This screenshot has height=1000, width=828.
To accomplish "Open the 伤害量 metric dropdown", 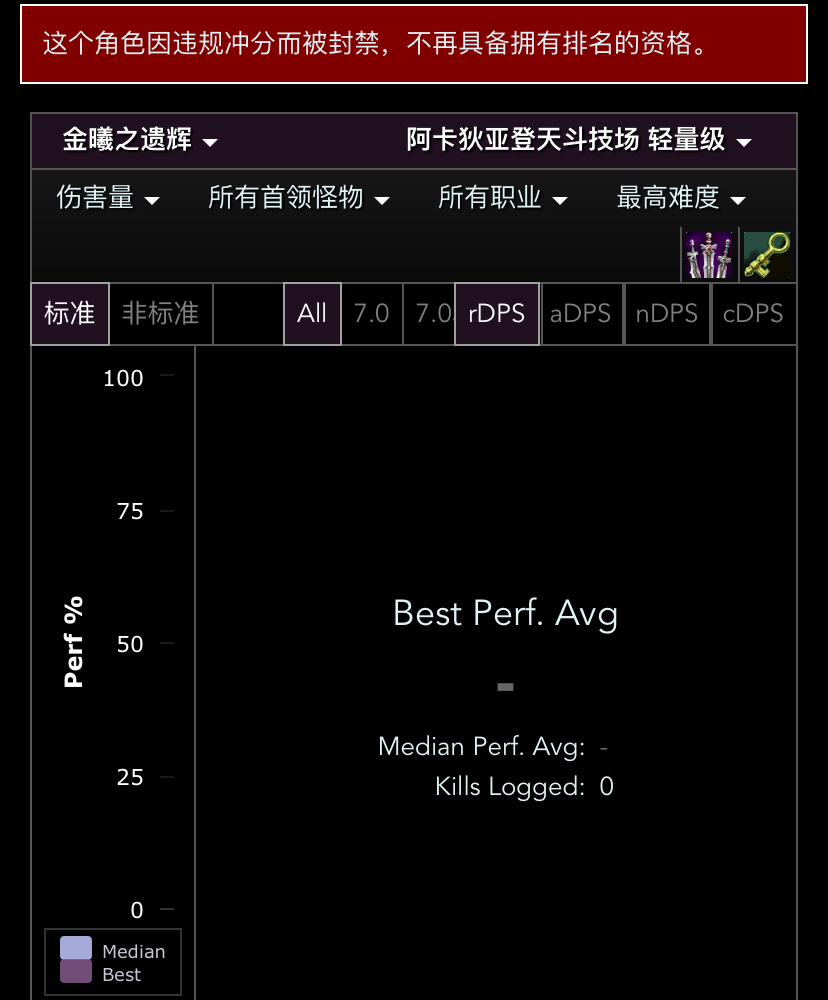I will pos(108,198).
